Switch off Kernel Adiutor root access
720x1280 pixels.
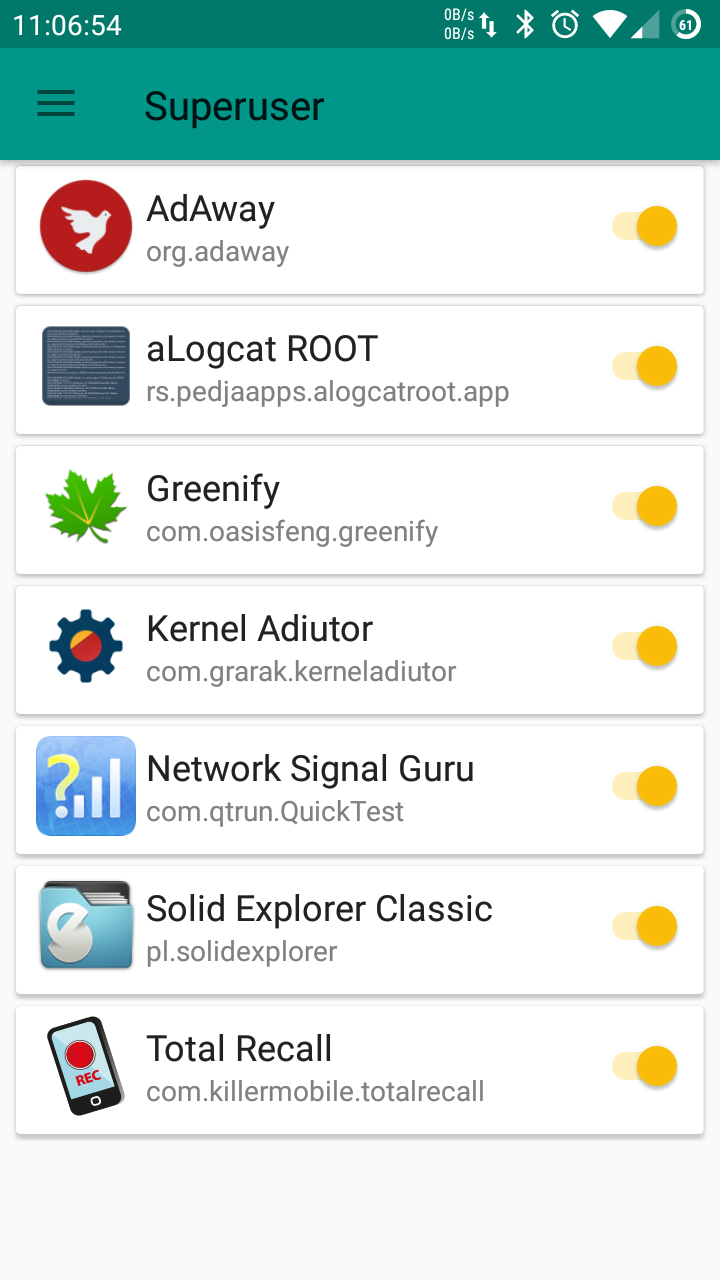point(645,646)
